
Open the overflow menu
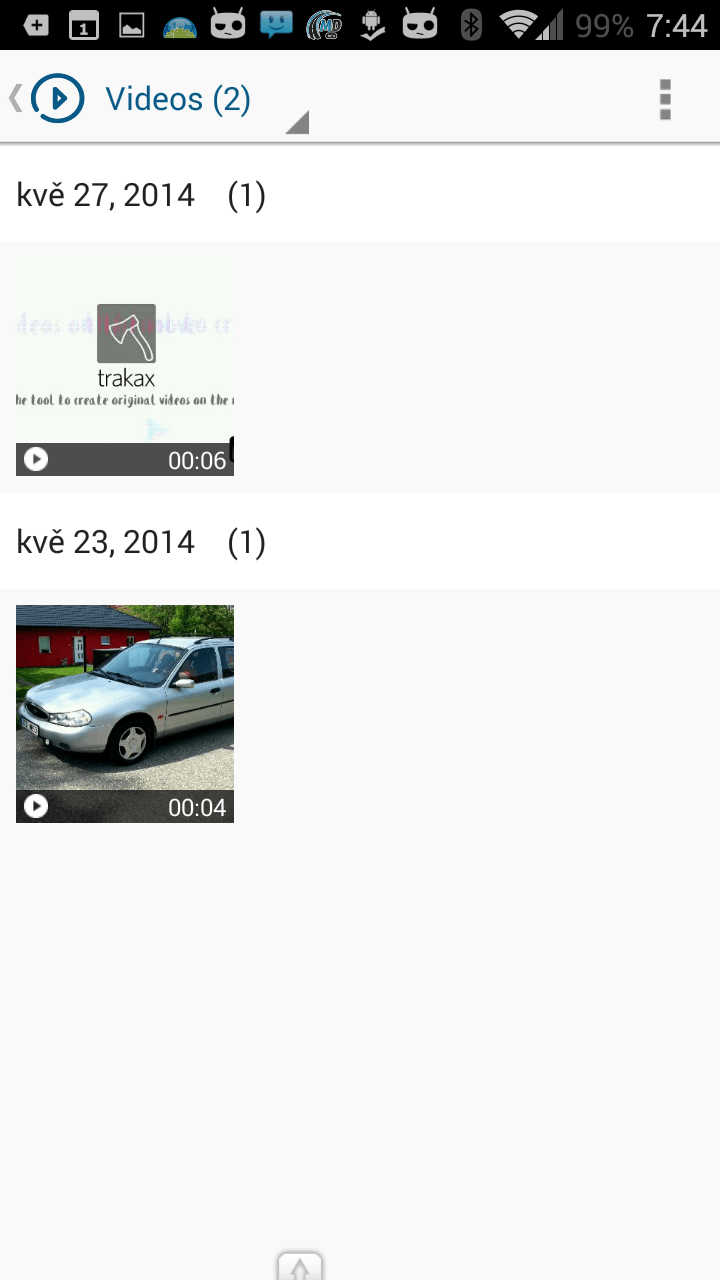(665, 99)
